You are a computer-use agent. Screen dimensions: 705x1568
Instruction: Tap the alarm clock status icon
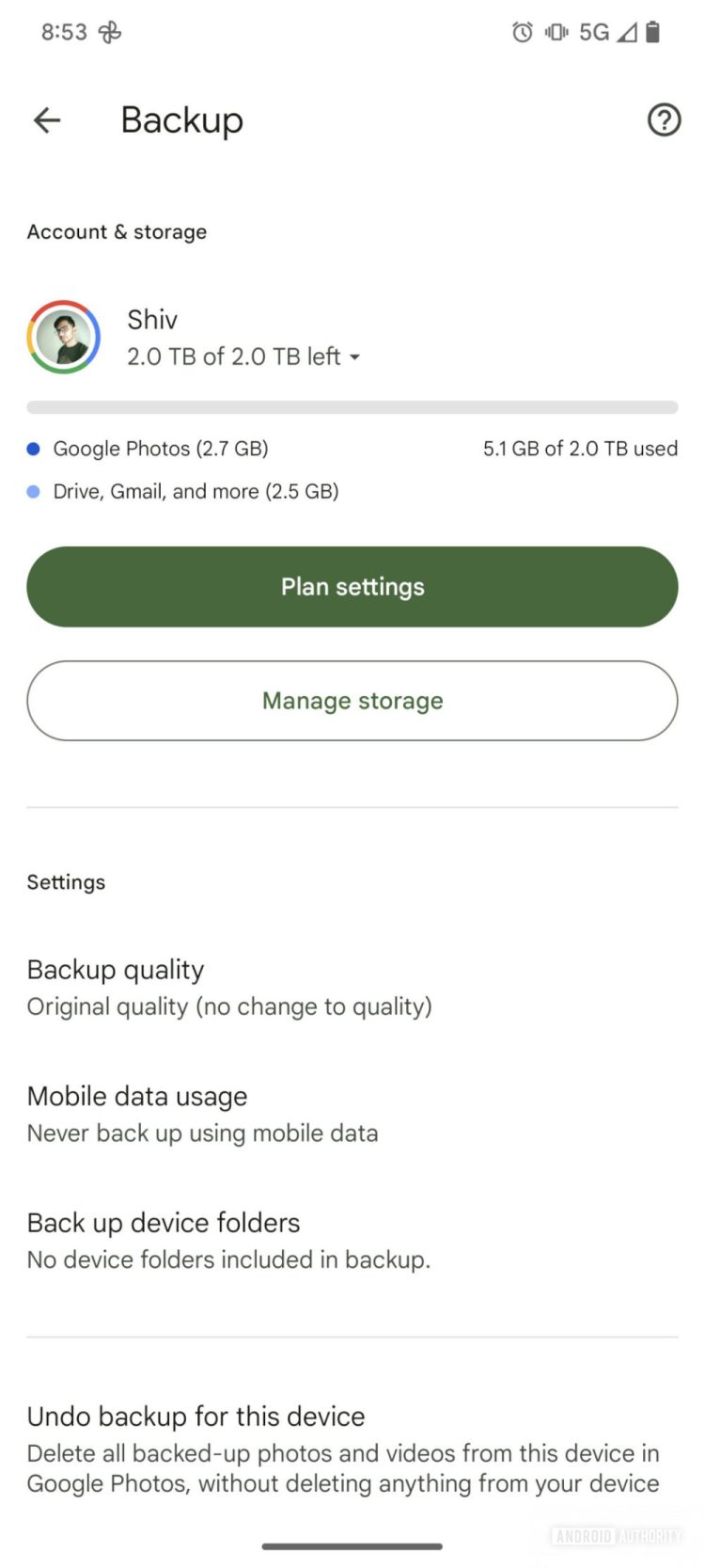pos(521,31)
